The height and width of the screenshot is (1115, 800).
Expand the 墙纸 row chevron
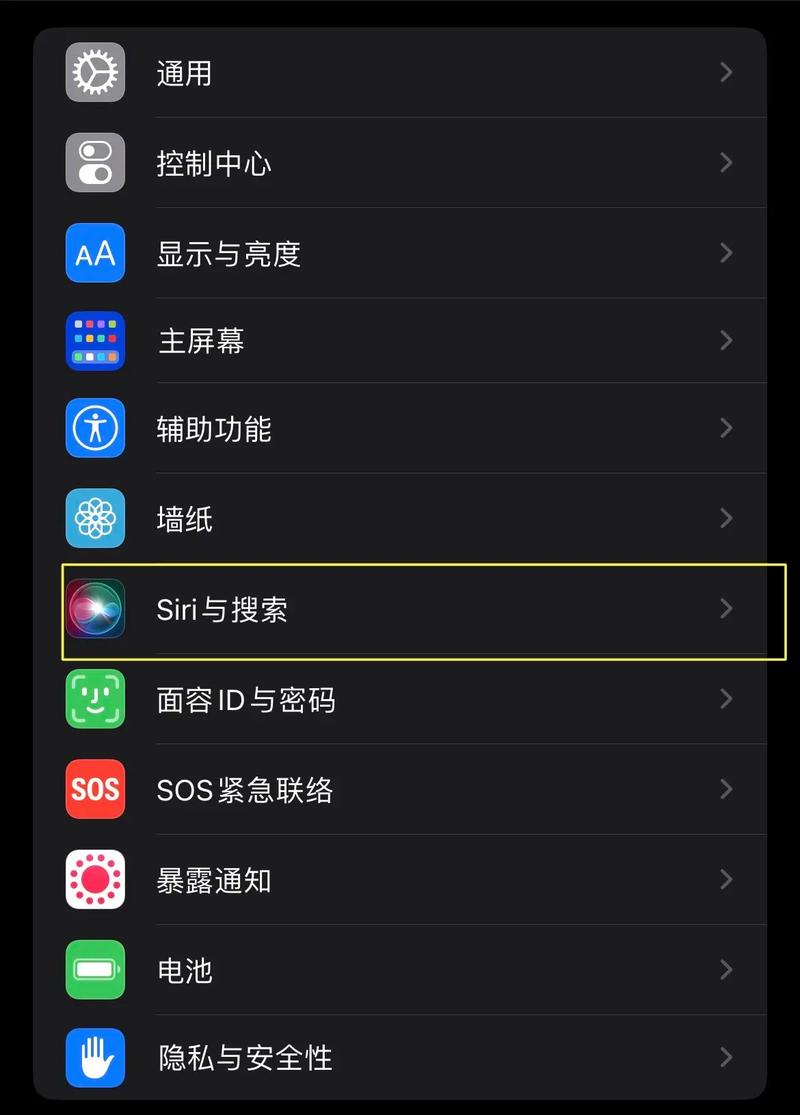(726, 518)
